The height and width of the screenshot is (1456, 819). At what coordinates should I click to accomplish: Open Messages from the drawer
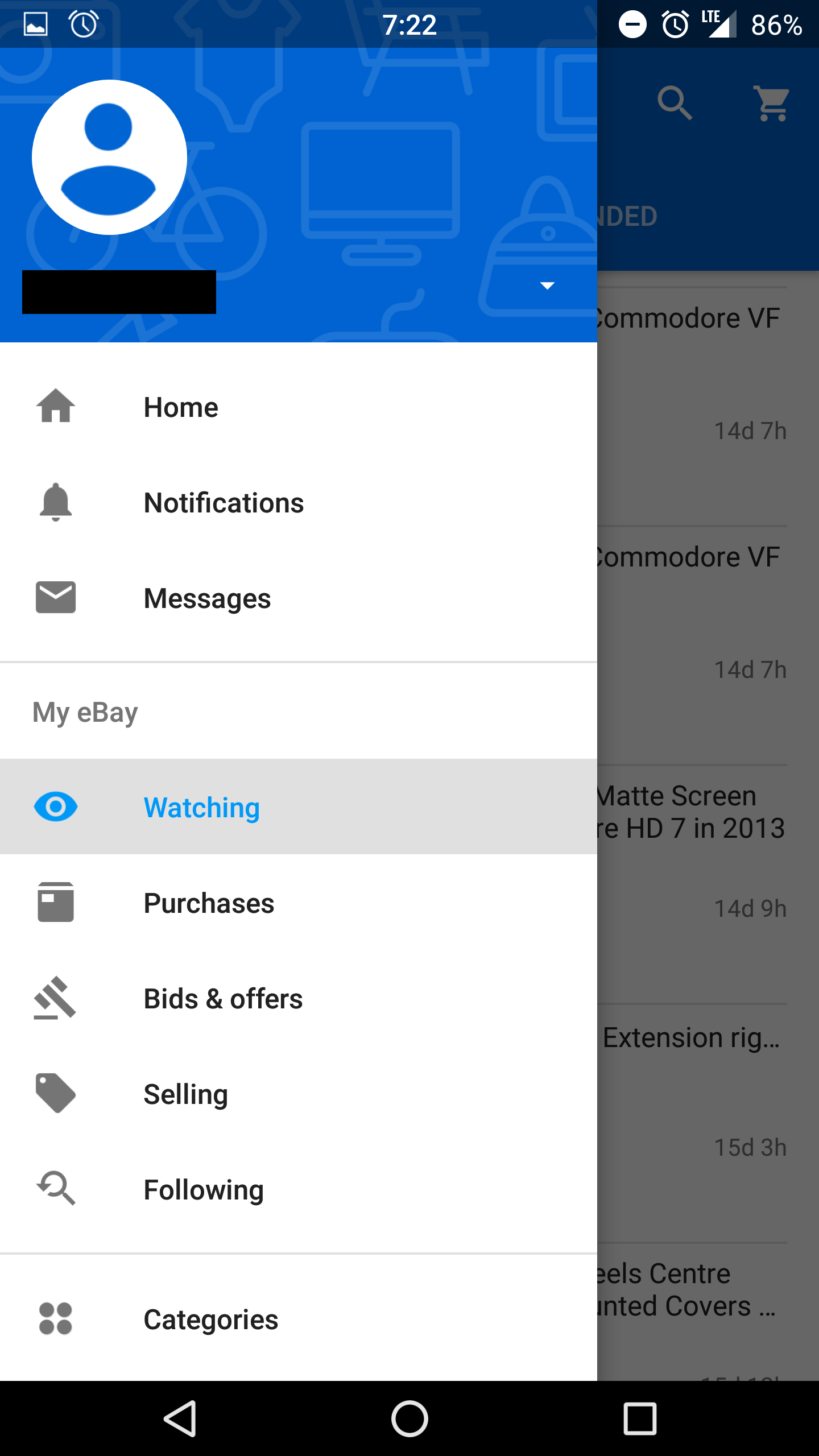299,598
